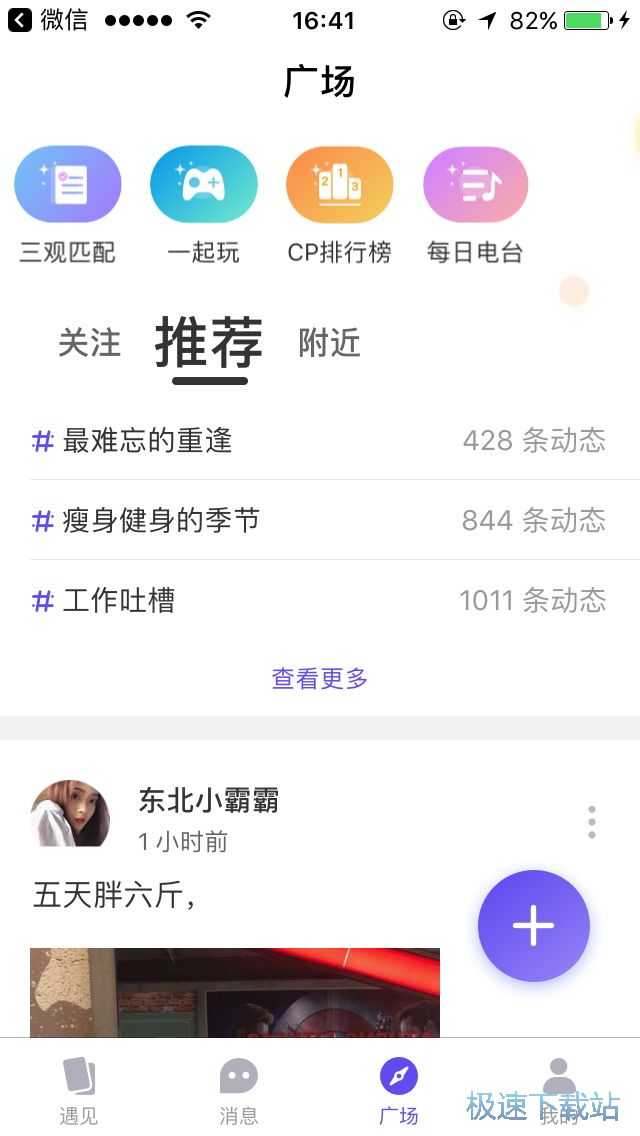Open overflow menu on 东北小霸霸's post
Screen dimensions: 640x1136
pyautogui.click(x=592, y=821)
